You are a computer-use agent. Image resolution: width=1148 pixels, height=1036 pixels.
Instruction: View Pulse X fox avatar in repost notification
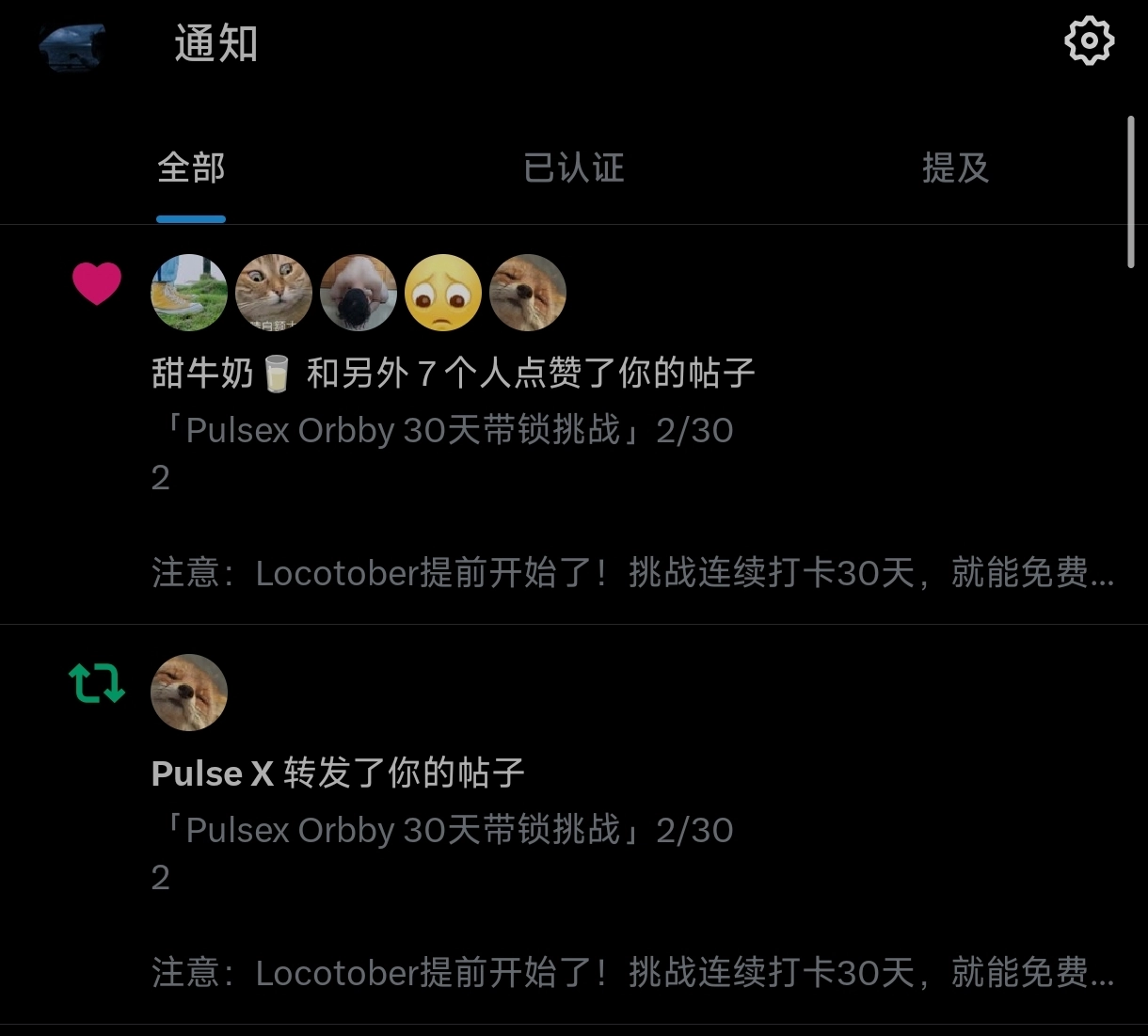pos(189,693)
